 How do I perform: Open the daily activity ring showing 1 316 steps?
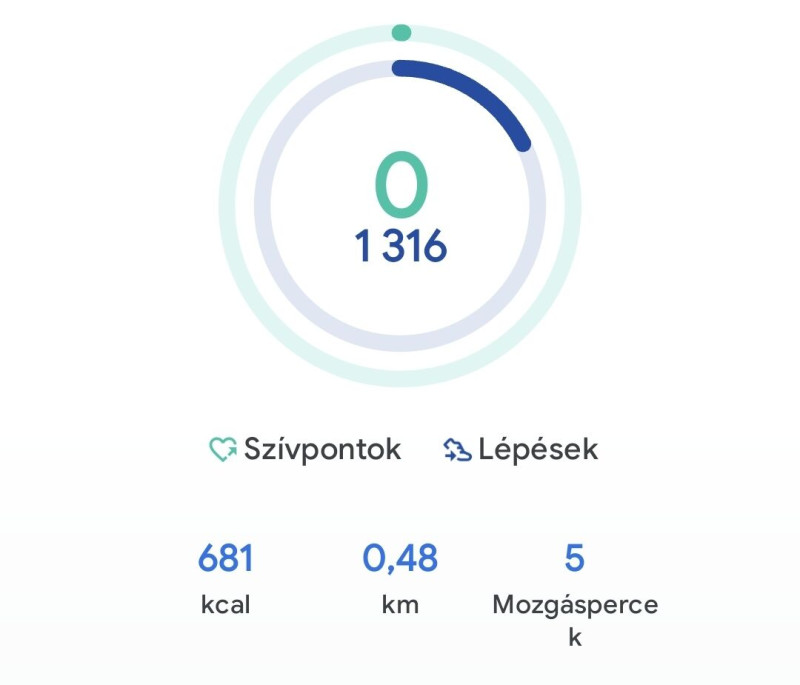400,207
